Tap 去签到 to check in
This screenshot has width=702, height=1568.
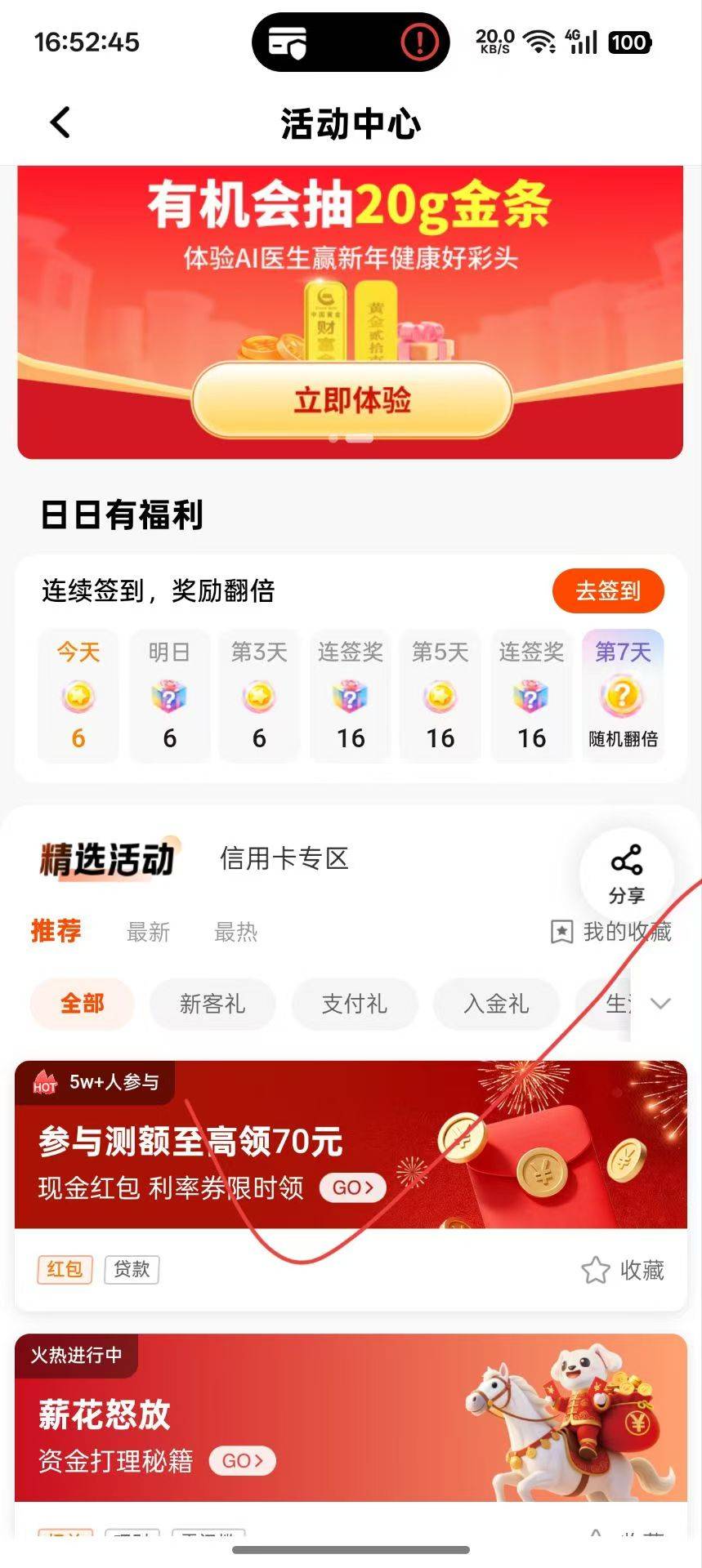(607, 590)
